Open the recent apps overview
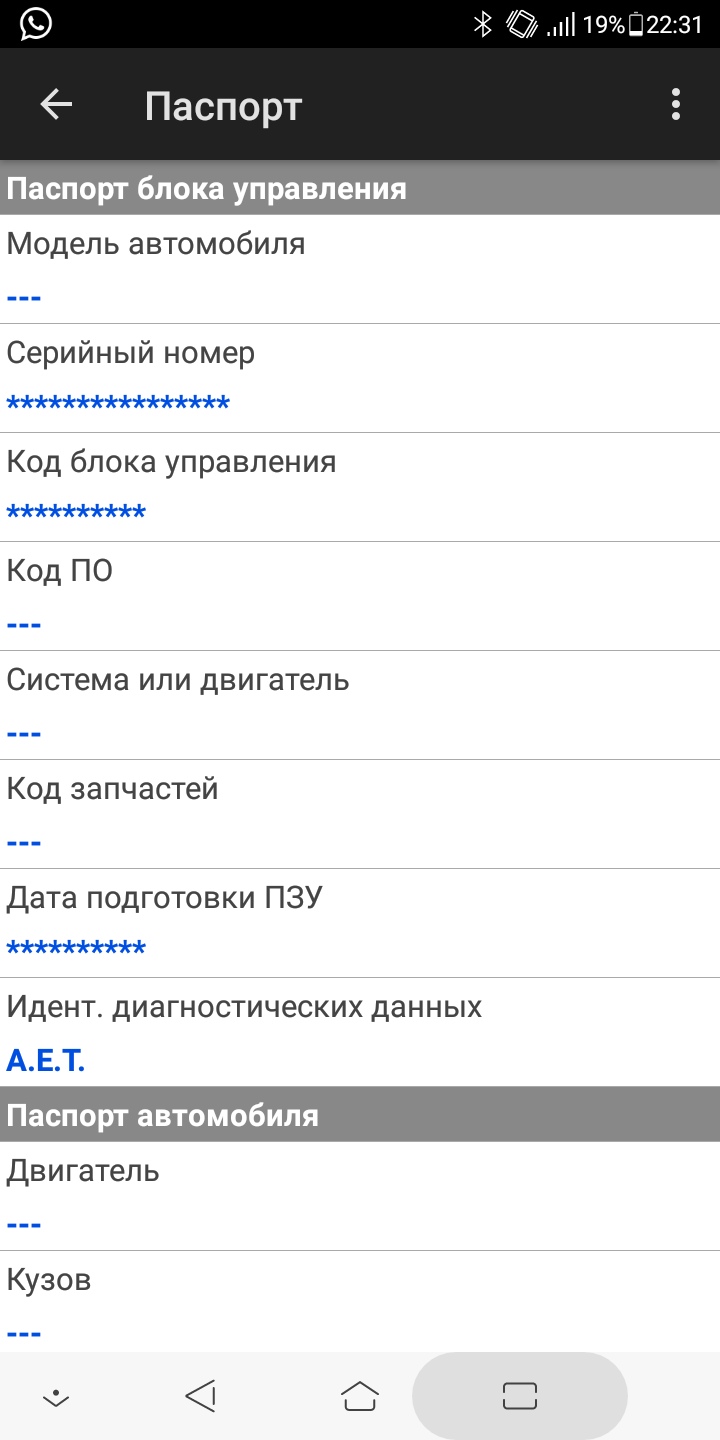This screenshot has width=720, height=1440. 520,1396
